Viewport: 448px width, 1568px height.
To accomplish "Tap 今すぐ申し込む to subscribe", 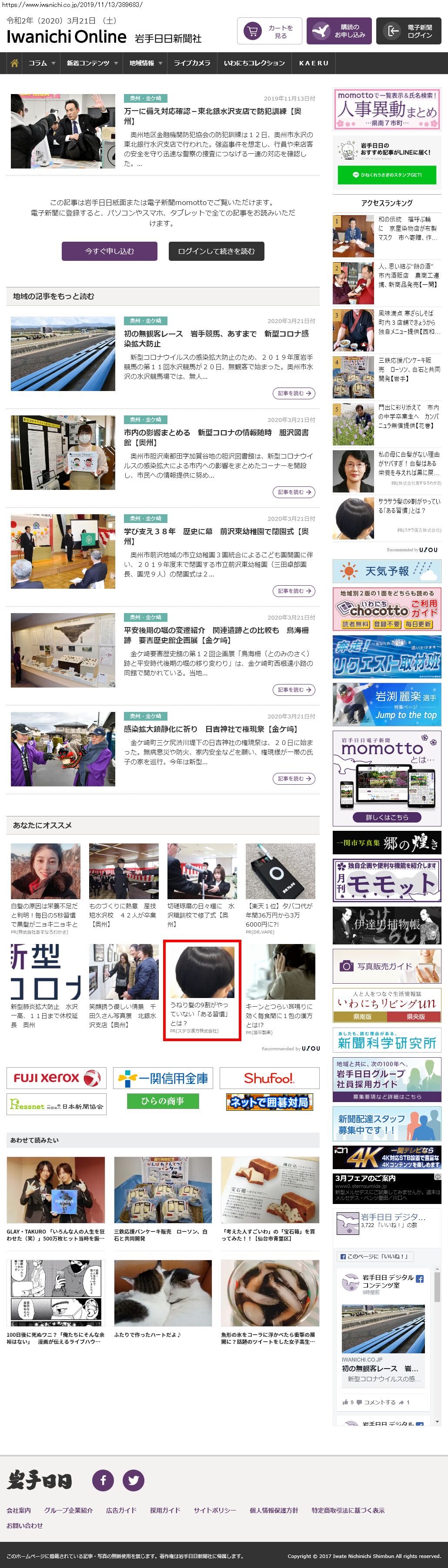I will (x=110, y=251).
